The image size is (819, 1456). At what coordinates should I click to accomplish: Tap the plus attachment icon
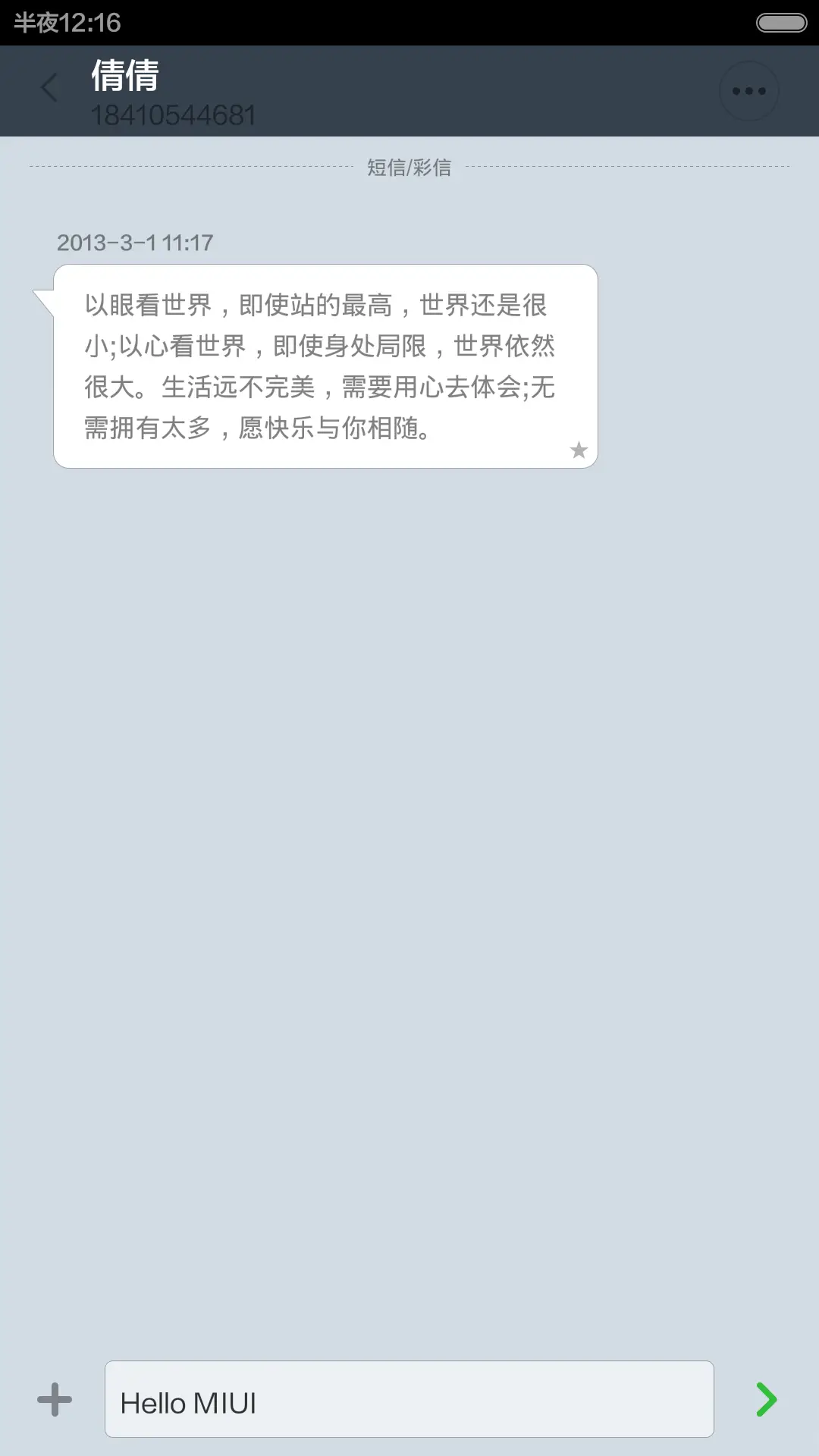pyautogui.click(x=55, y=1399)
